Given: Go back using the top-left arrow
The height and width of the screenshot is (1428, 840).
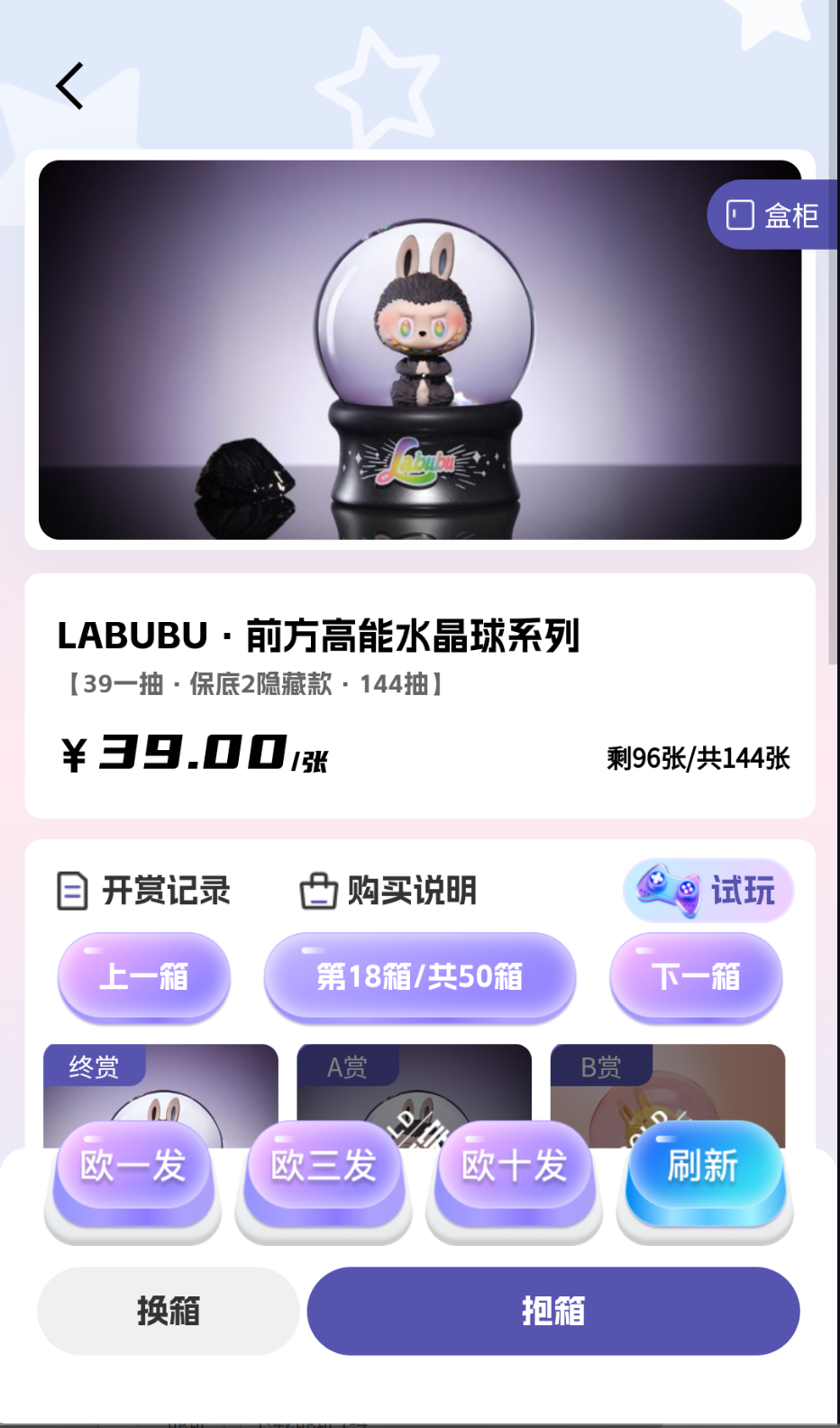Looking at the screenshot, I should point(69,87).
